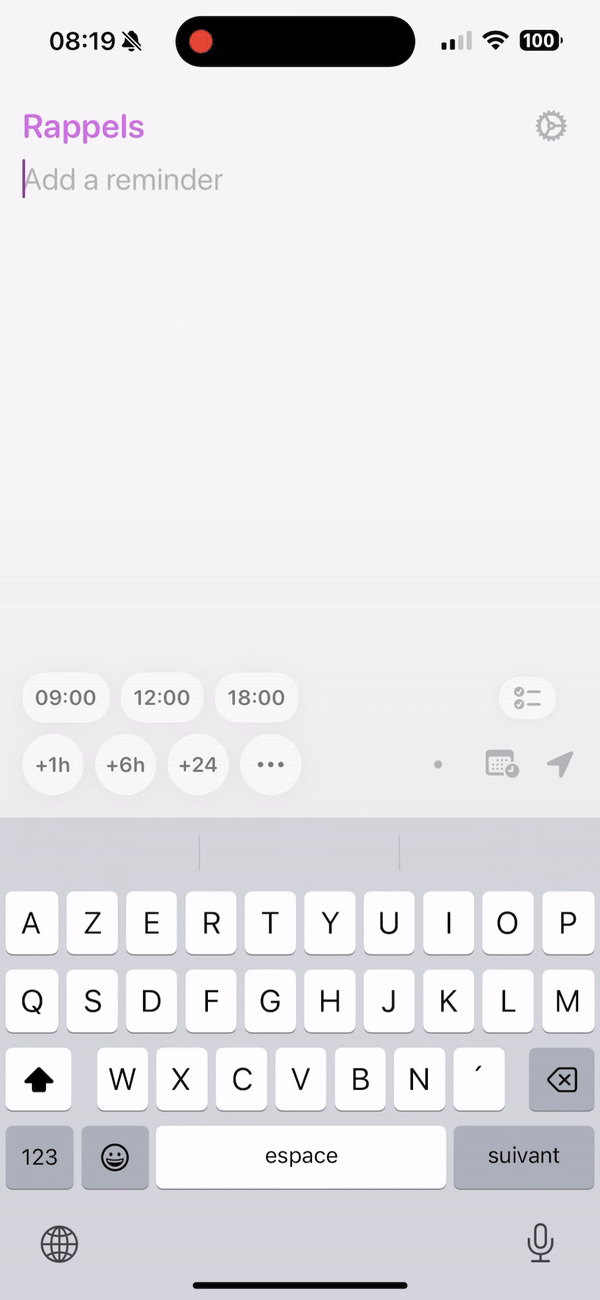
Task: Open the settings gear icon
Action: tap(551, 126)
